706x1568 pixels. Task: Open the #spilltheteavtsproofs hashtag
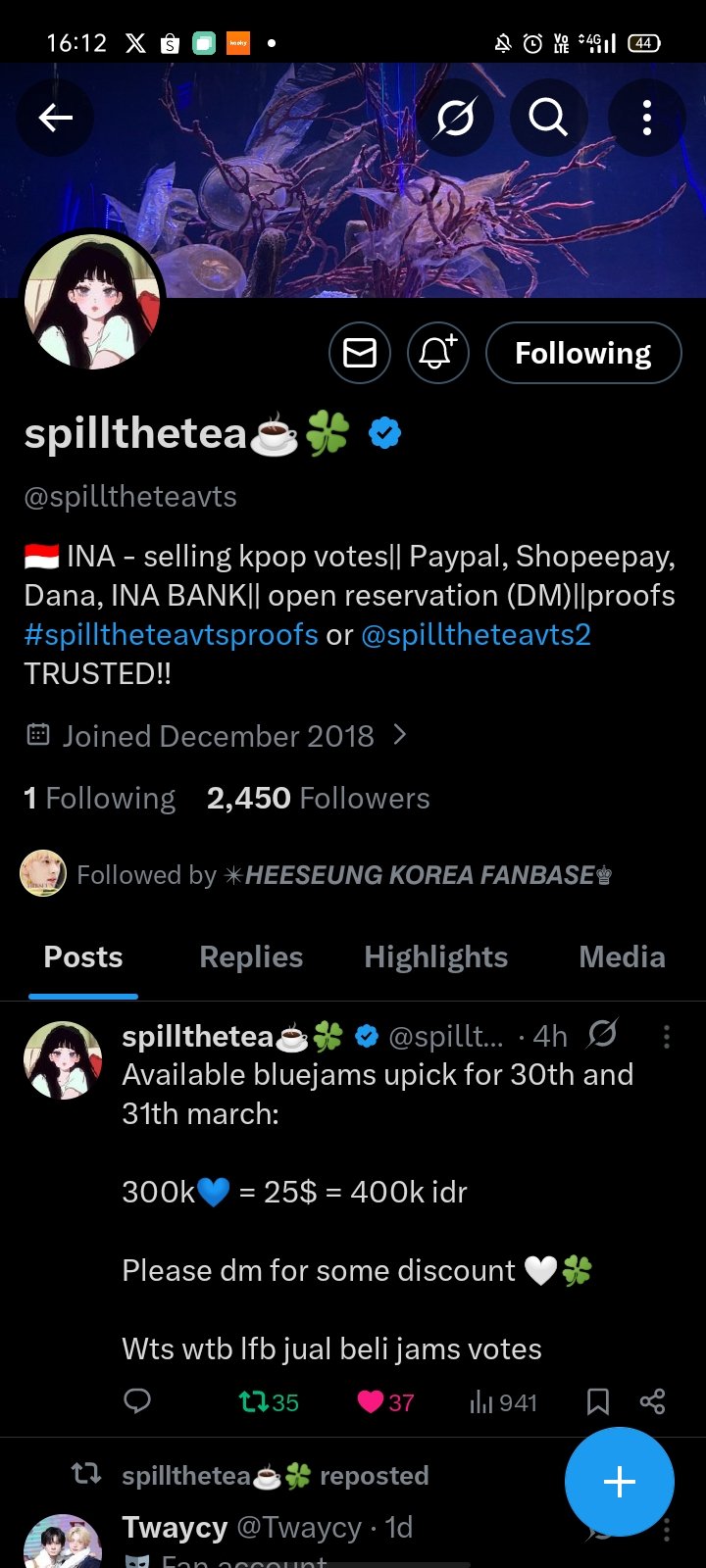(x=171, y=635)
